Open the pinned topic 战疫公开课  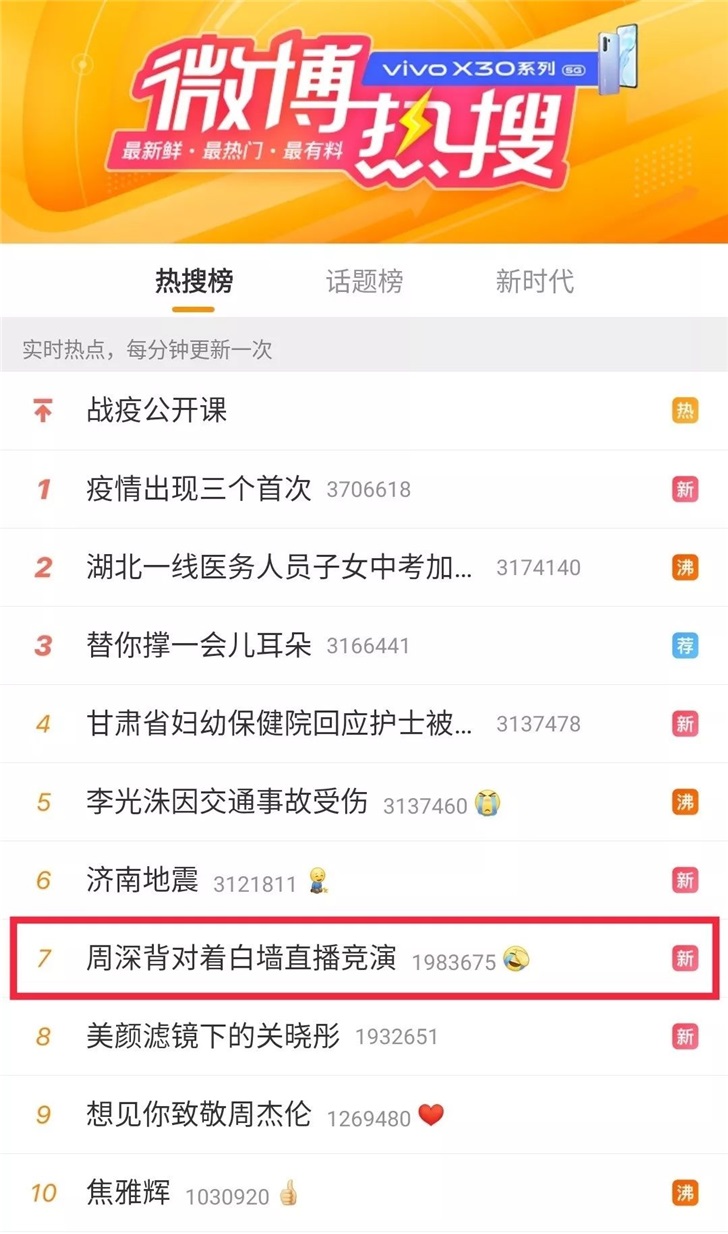coord(157,410)
